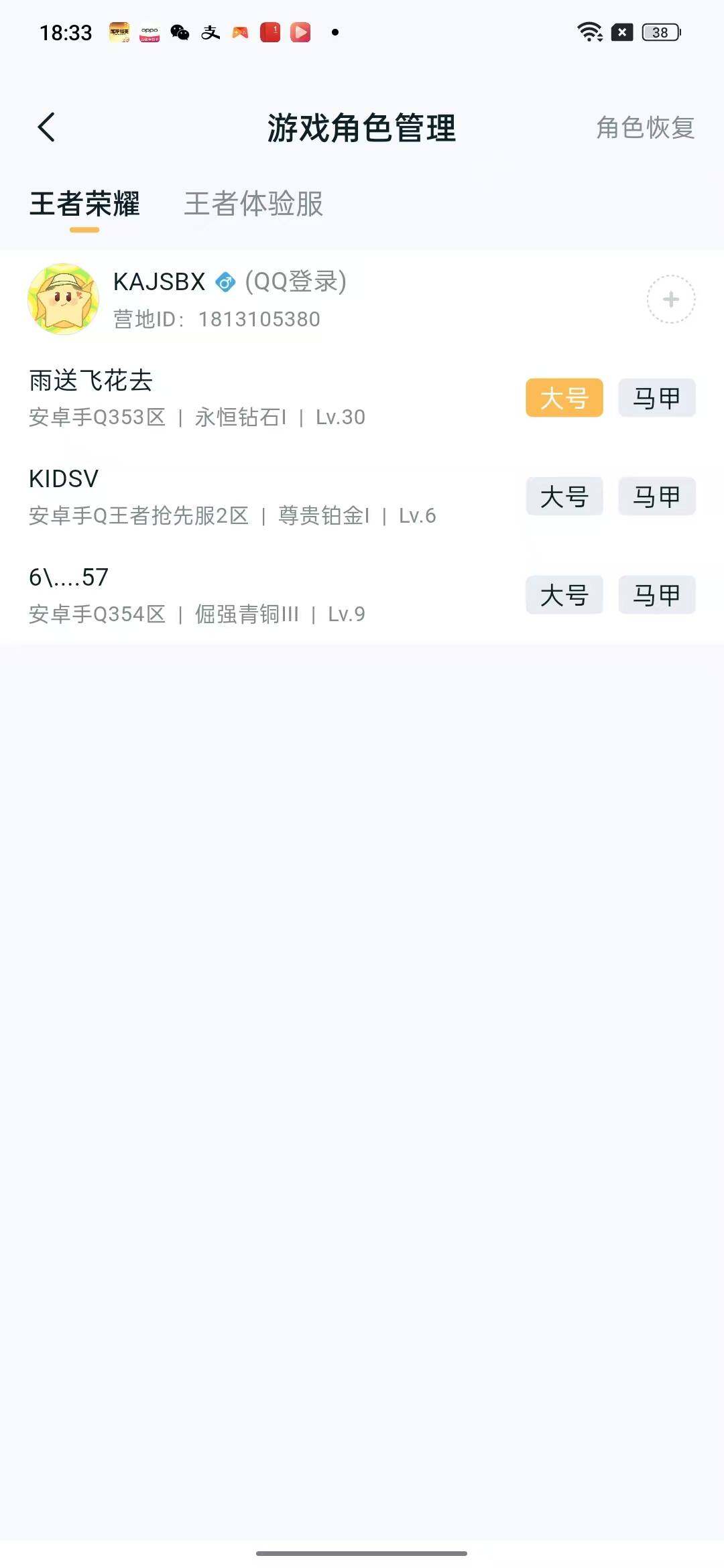Viewport: 724px width, 1568px height.
Task: Tap the 大号 button for KIDSV
Action: point(564,497)
